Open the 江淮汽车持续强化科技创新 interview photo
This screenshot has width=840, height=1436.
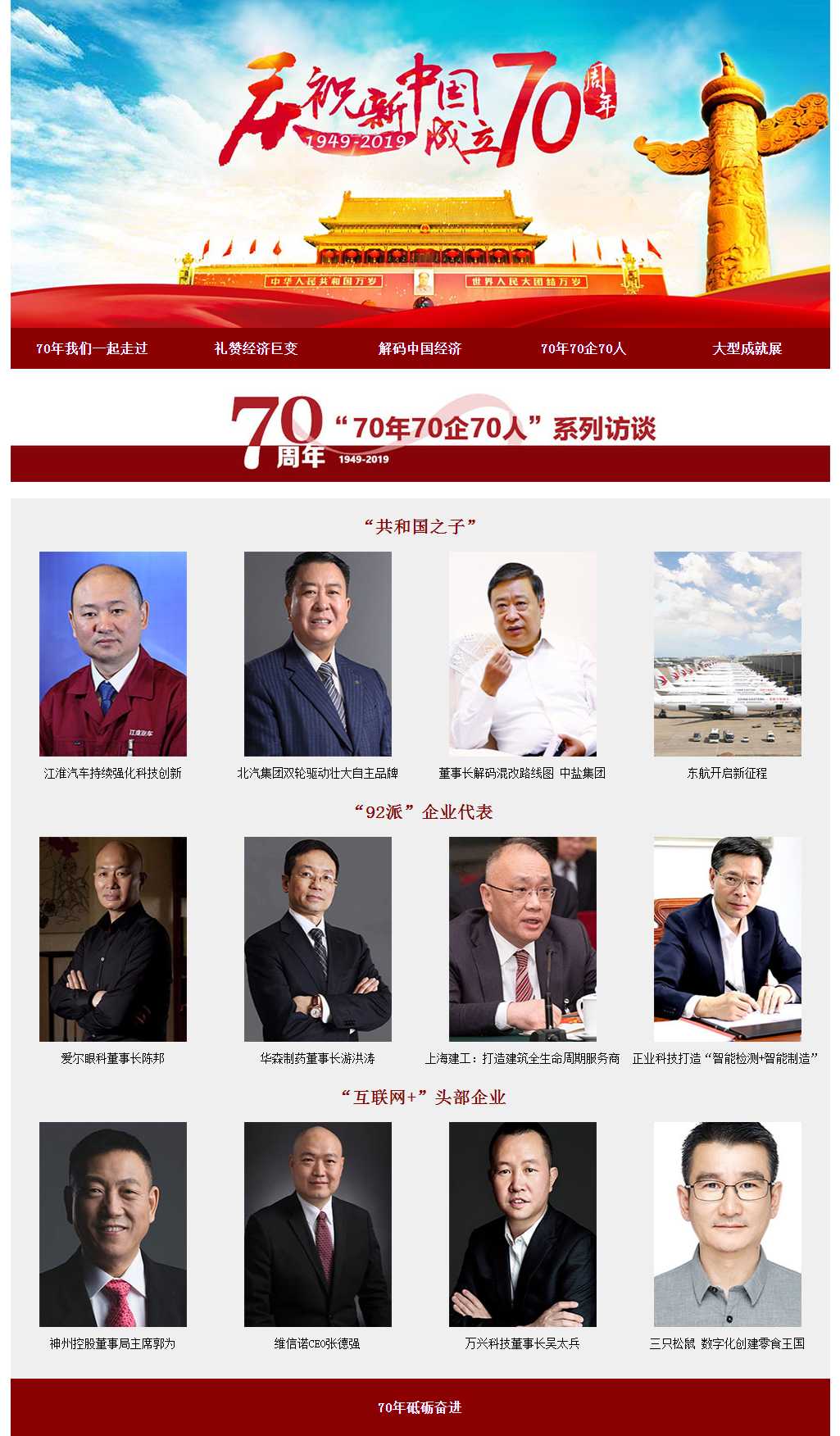pos(113,653)
